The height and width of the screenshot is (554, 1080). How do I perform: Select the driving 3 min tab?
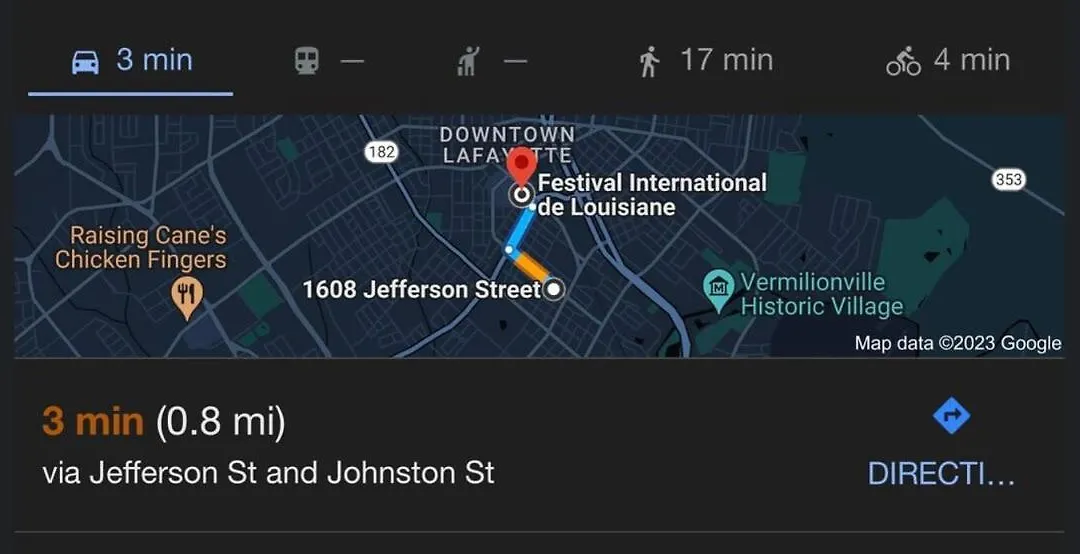tap(131, 61)
